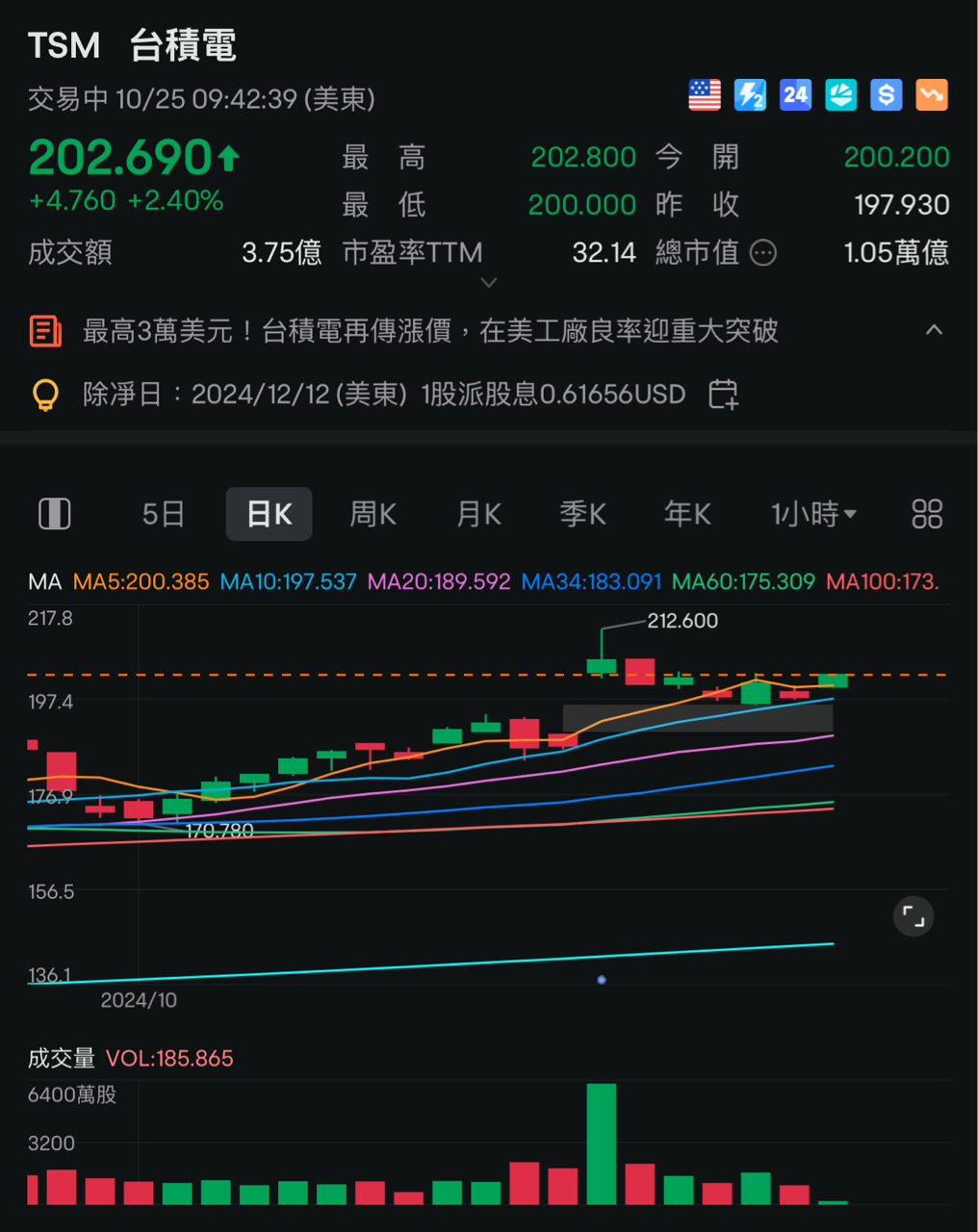
Task: Toggle the side panel icon left of 5日
Action: [55, 514]
